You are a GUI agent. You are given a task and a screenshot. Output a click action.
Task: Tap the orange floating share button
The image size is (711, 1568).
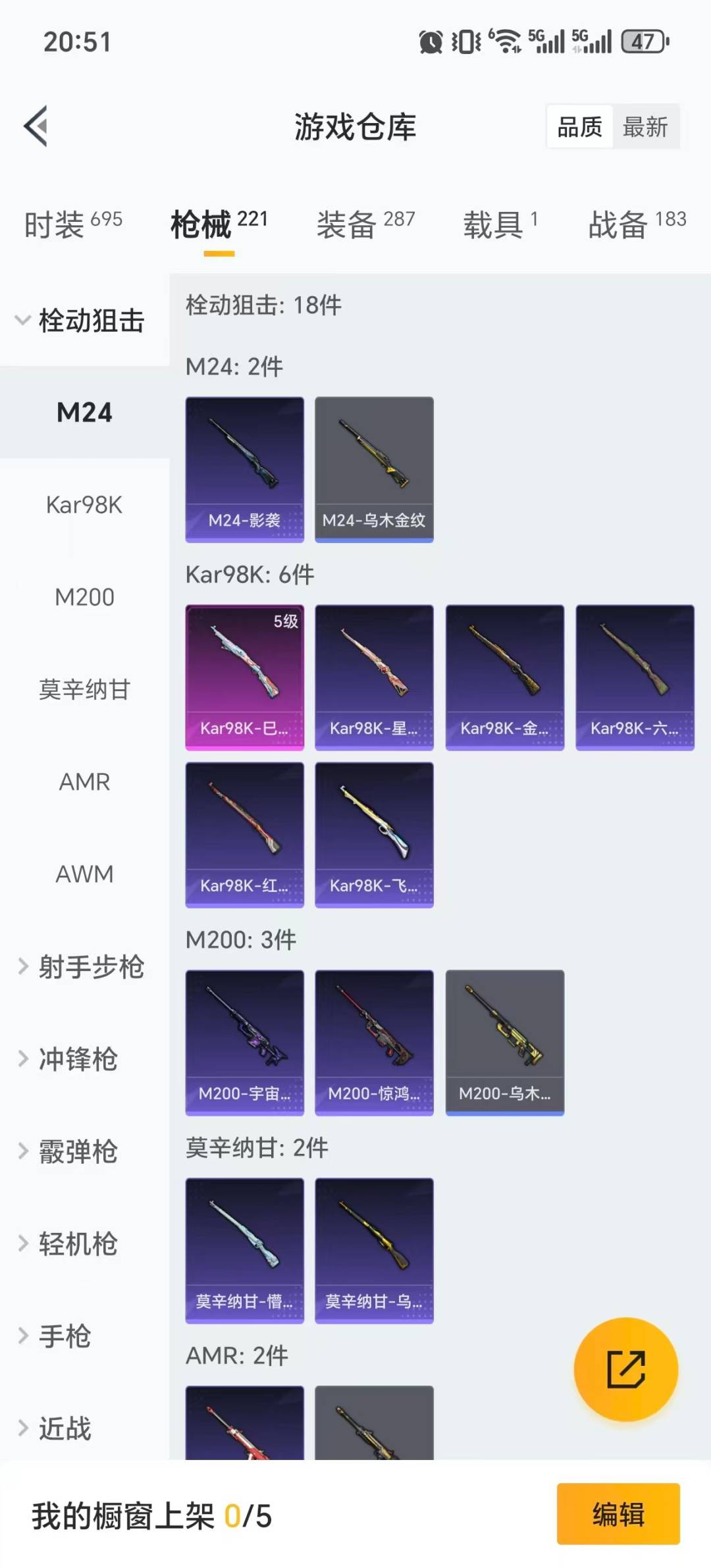click(625, 1369)
